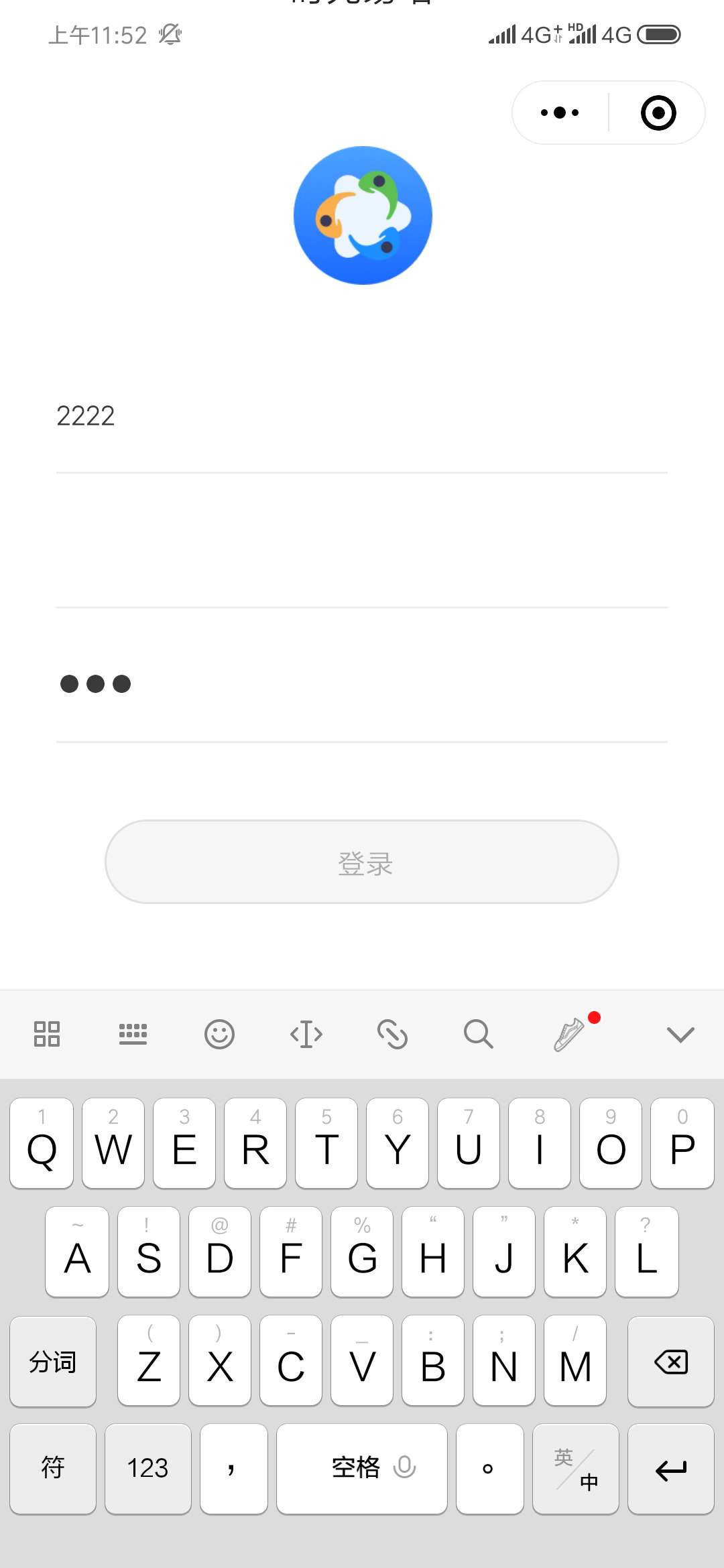Image resolution: width=724 pixels, height=1568 pixels.
Task: Open the keyboard emoji panel
Action: click(219, 1034)
